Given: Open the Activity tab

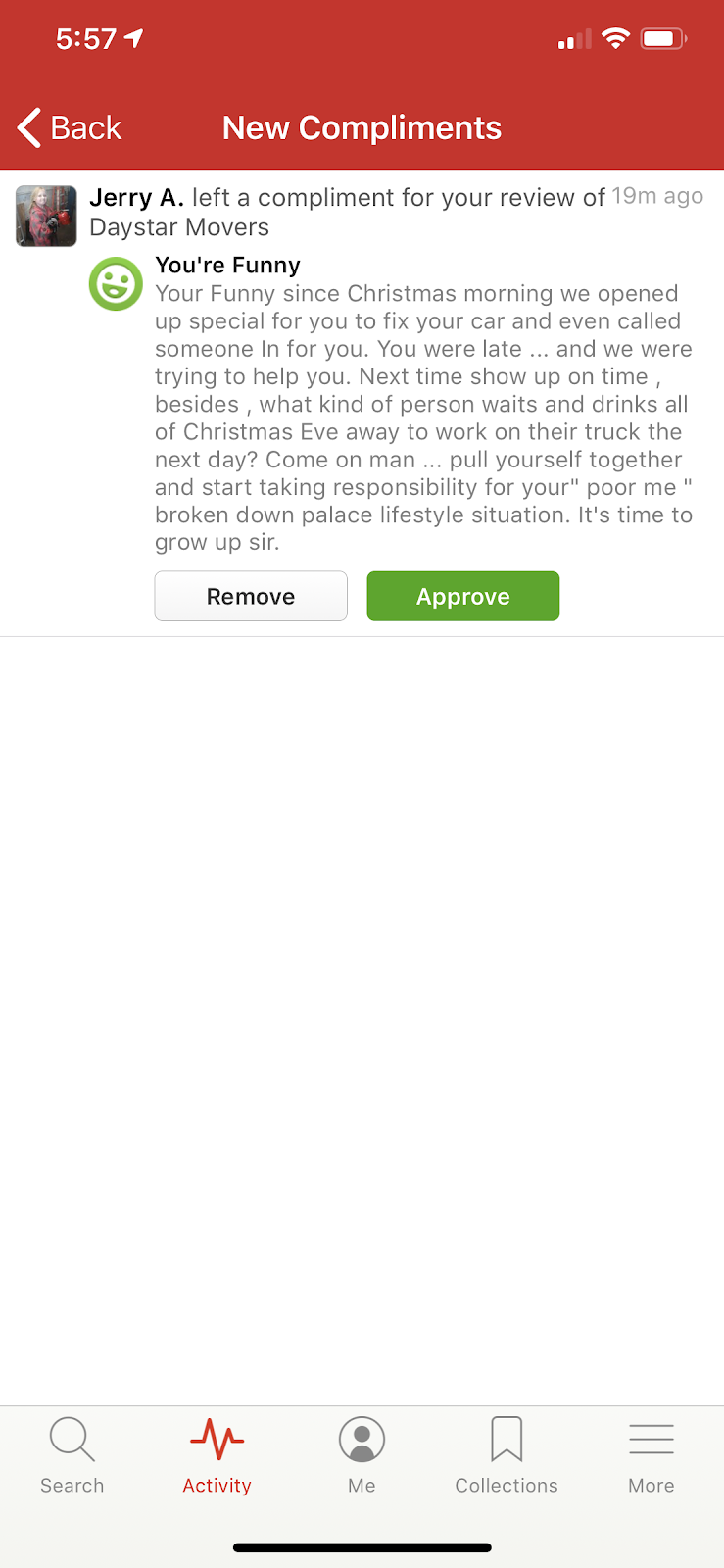Looking at the screenshot, I should 217,1455.
